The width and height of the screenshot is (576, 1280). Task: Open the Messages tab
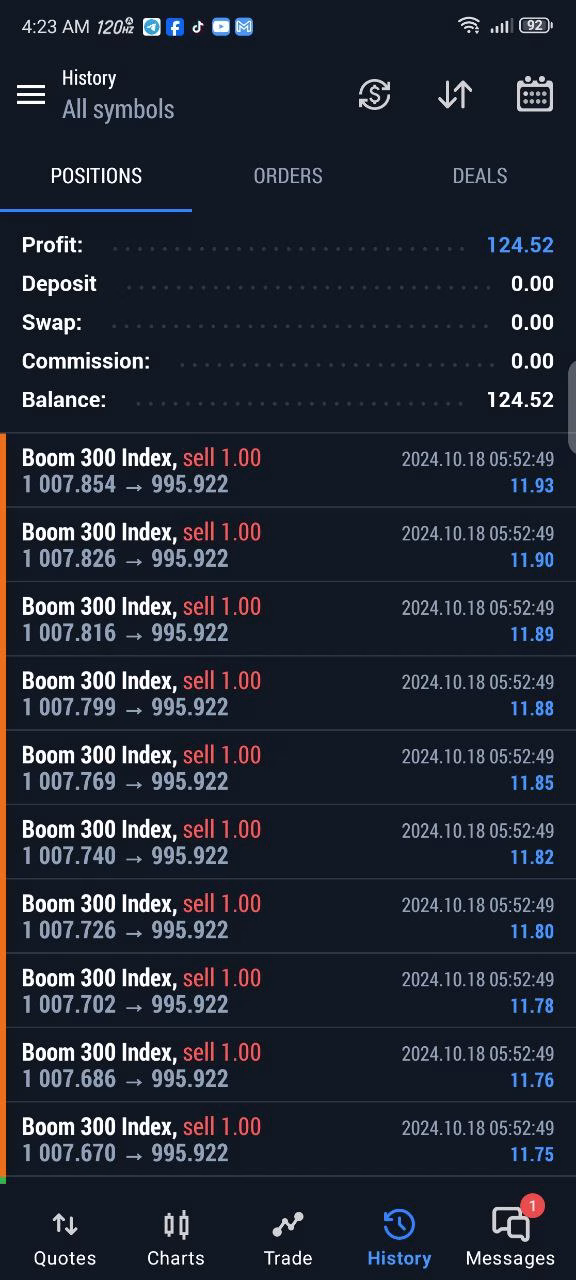[510, 1238]
